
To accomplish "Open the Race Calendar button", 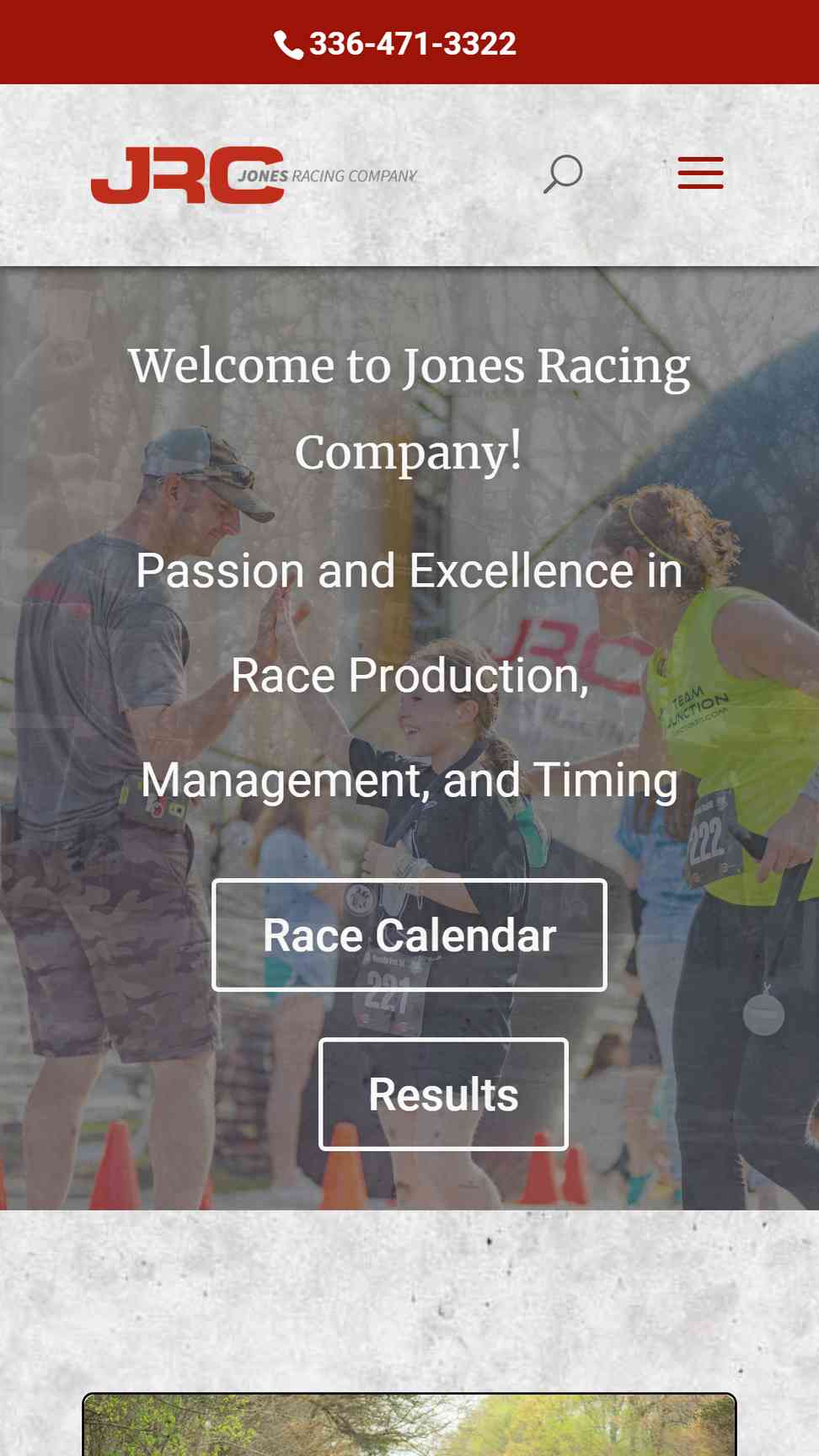I will [409, 934].
